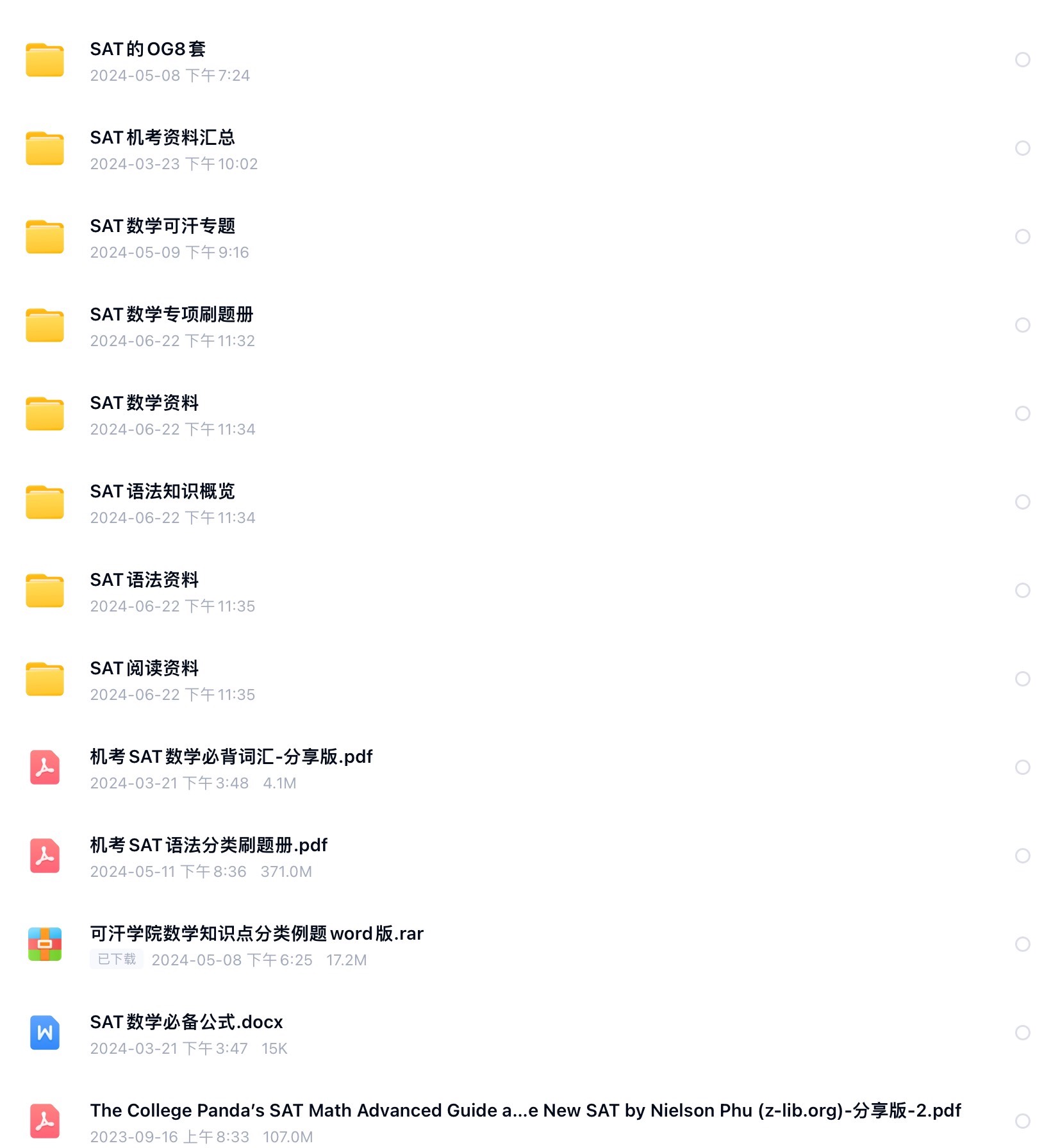1051x1148 pixels.
Task: Open the SAT数学可汗专题 folder
Action: [162, 226]
